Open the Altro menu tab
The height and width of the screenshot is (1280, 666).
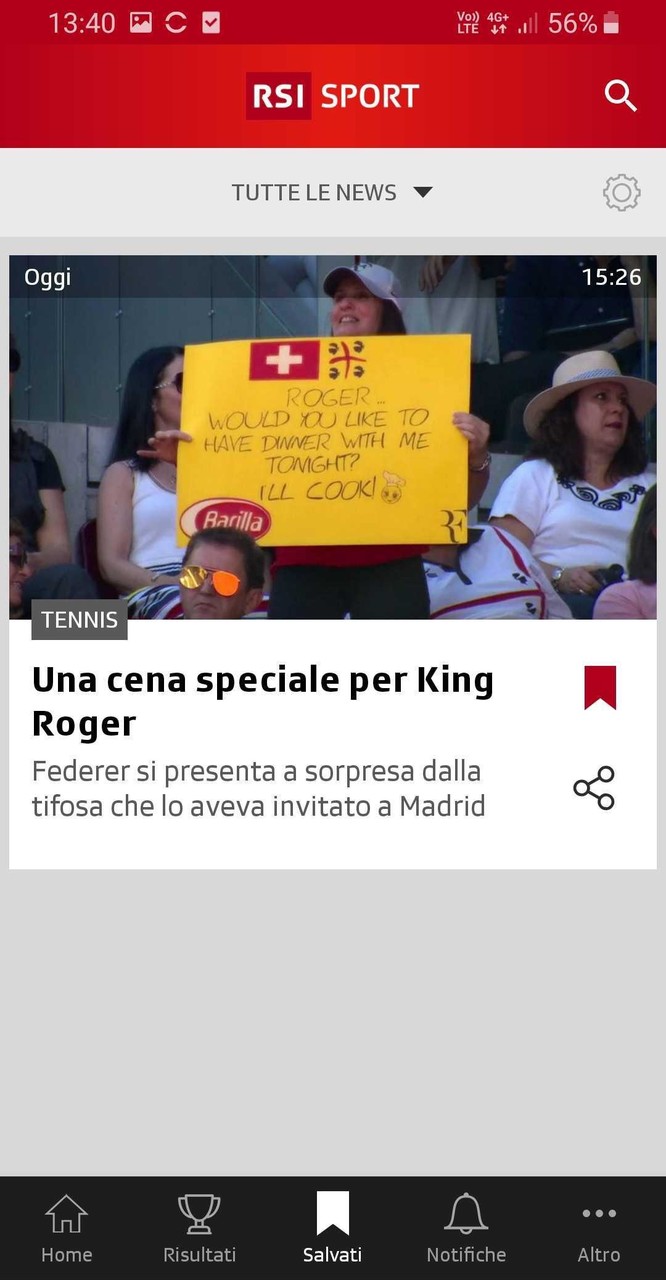(x=599, y=1228)
